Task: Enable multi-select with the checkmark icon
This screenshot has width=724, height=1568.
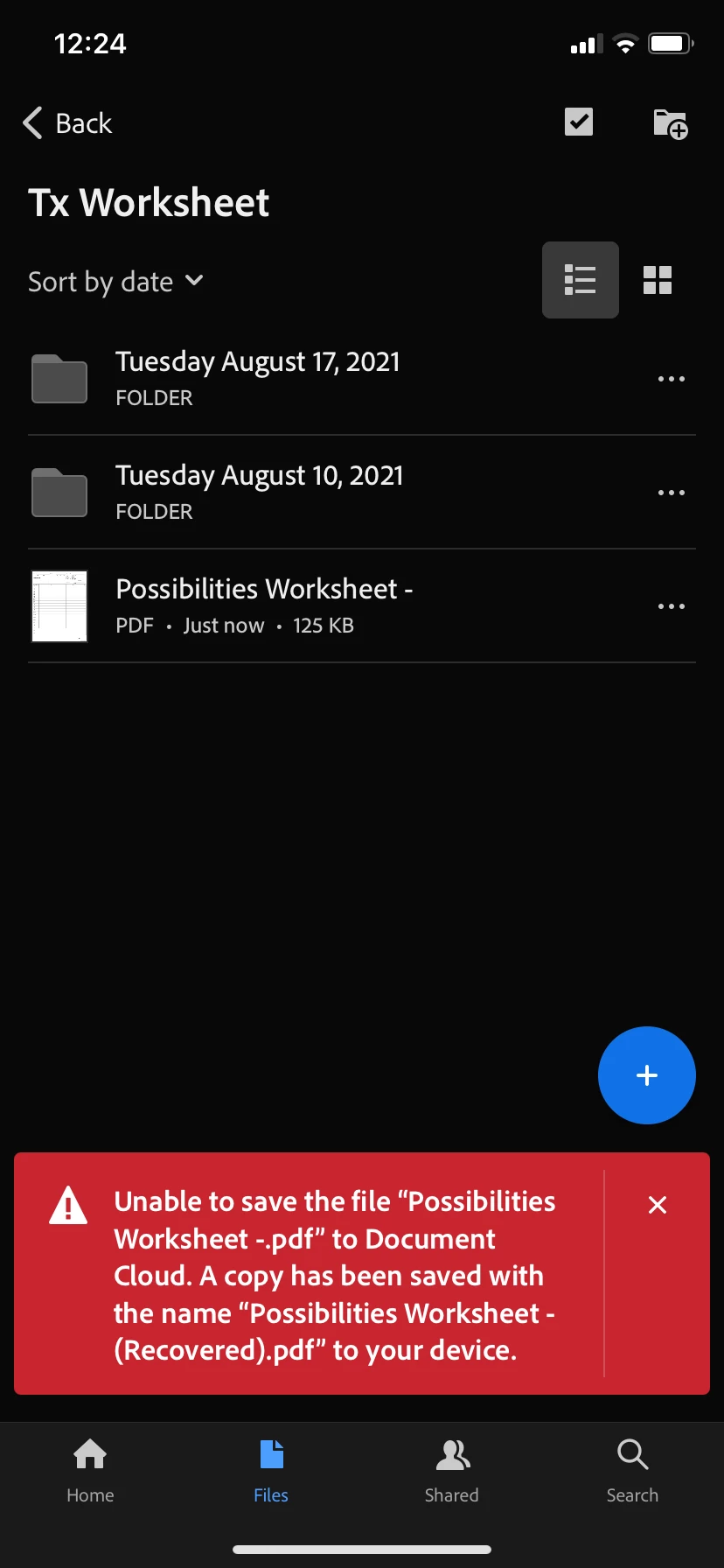Action: click(579, 122)
